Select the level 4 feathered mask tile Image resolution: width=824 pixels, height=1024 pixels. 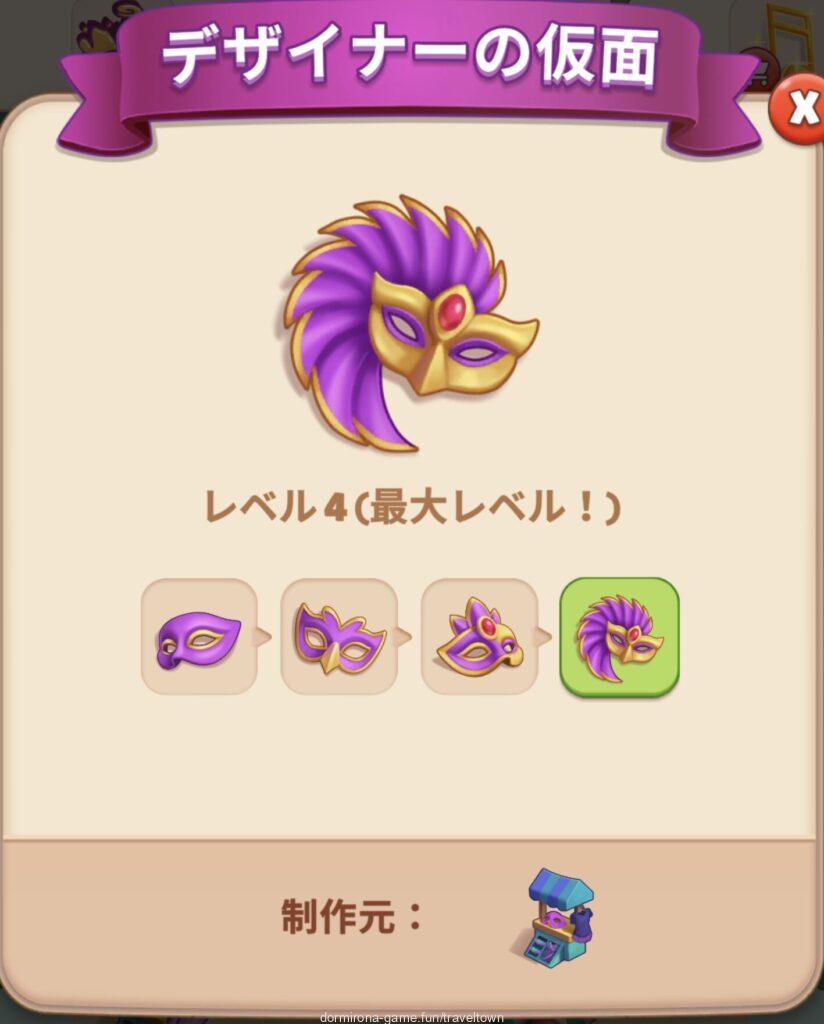tap(619, 637)
